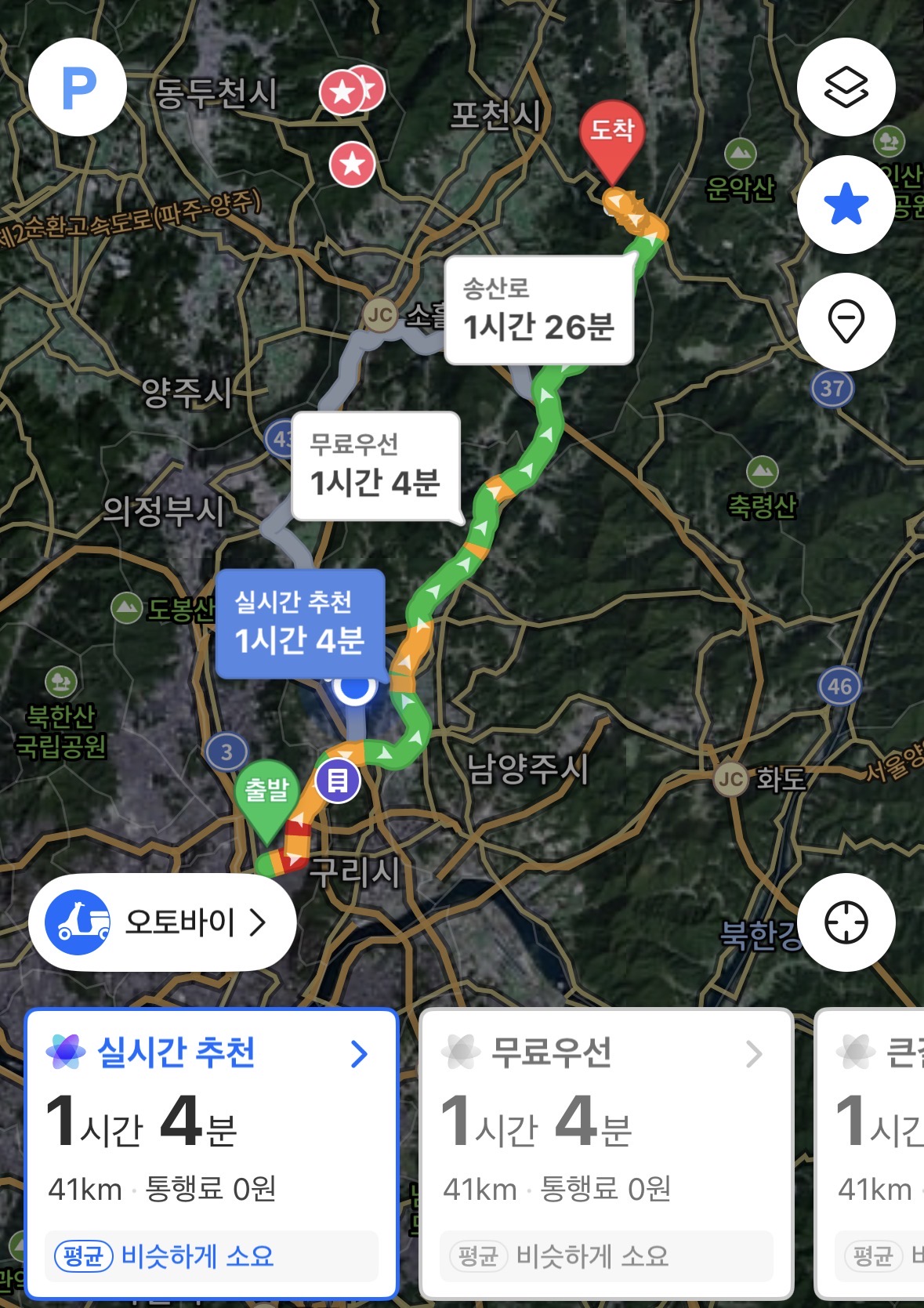Re-center map on current location

[846, 922]
